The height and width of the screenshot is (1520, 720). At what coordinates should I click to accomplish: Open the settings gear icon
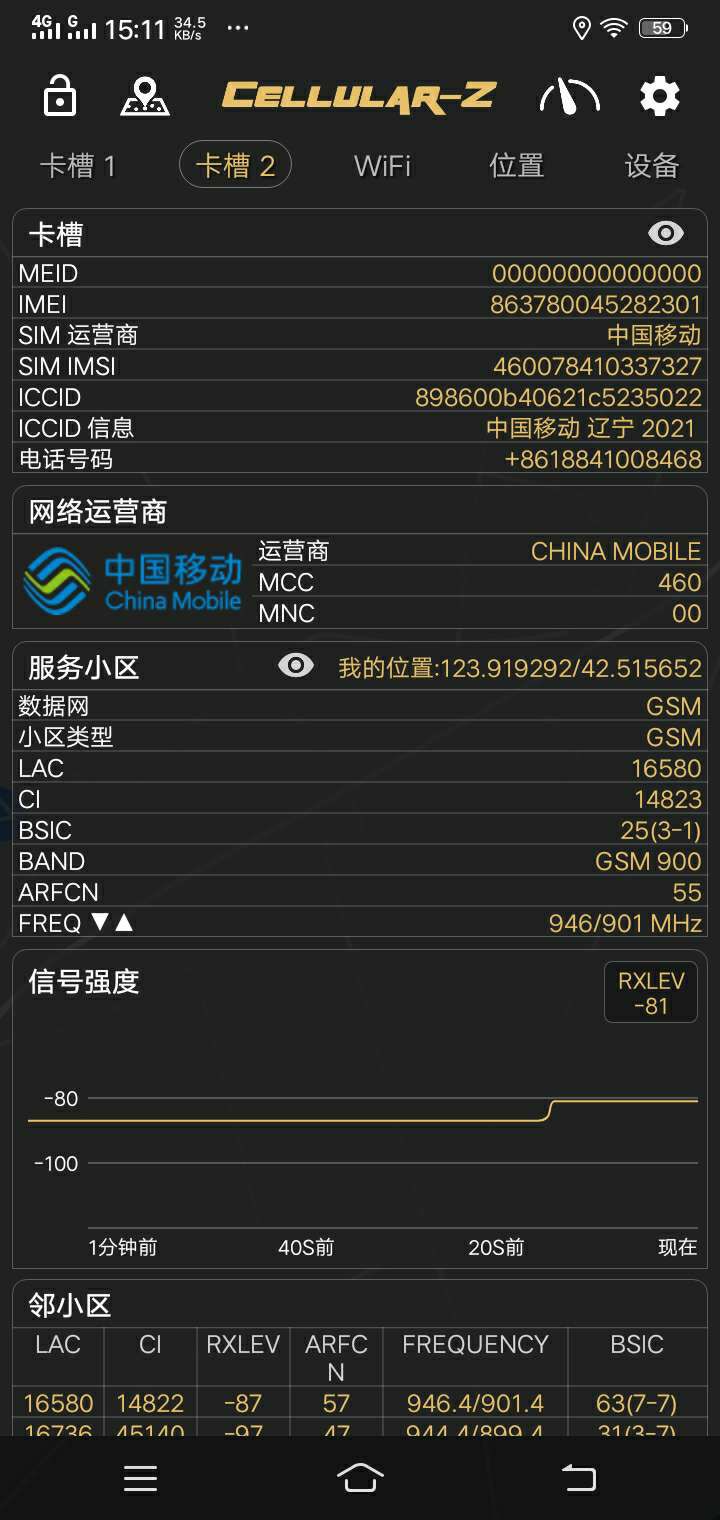(659, 96)
